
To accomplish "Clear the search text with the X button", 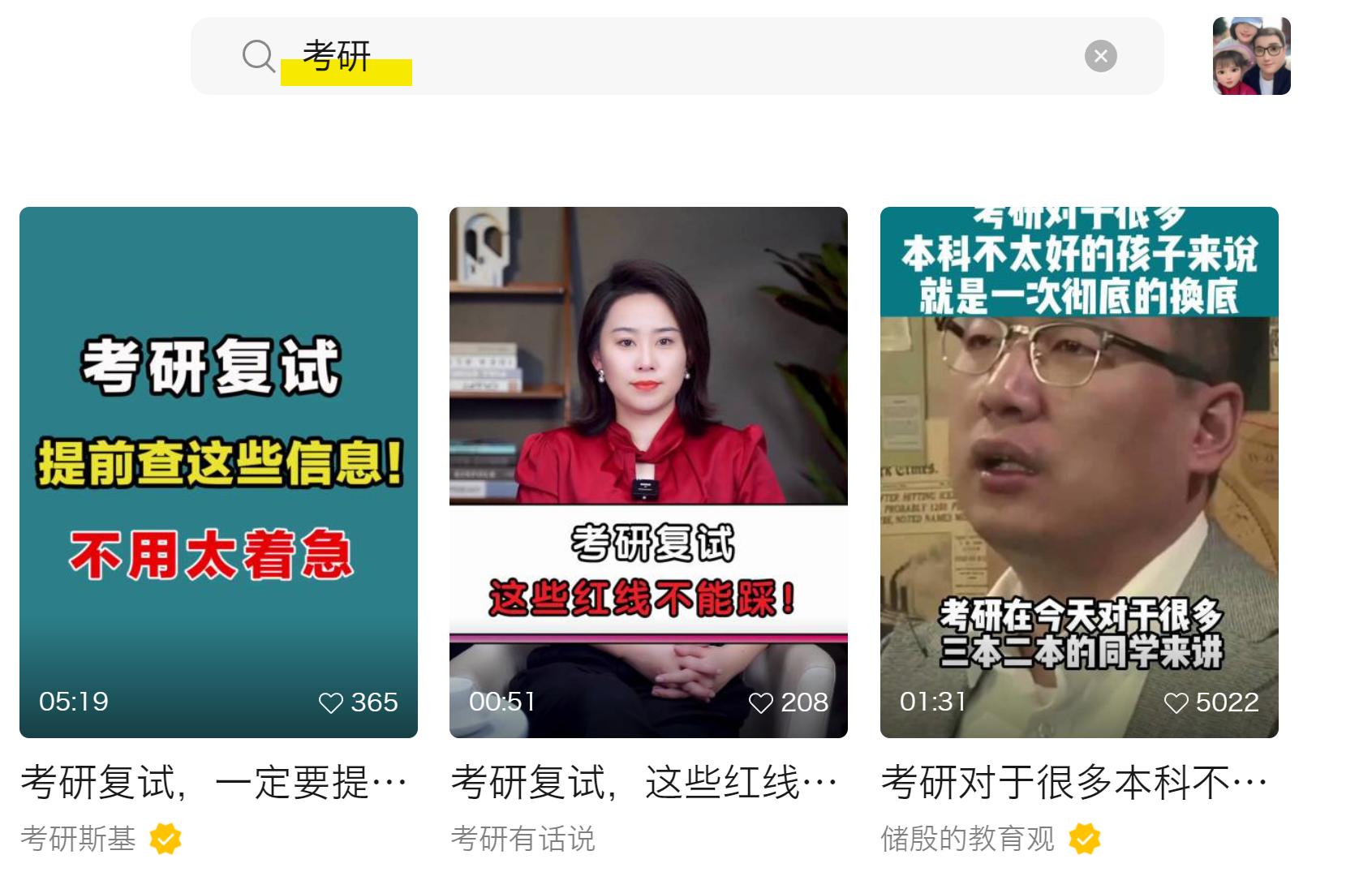I will [1100, 56].
